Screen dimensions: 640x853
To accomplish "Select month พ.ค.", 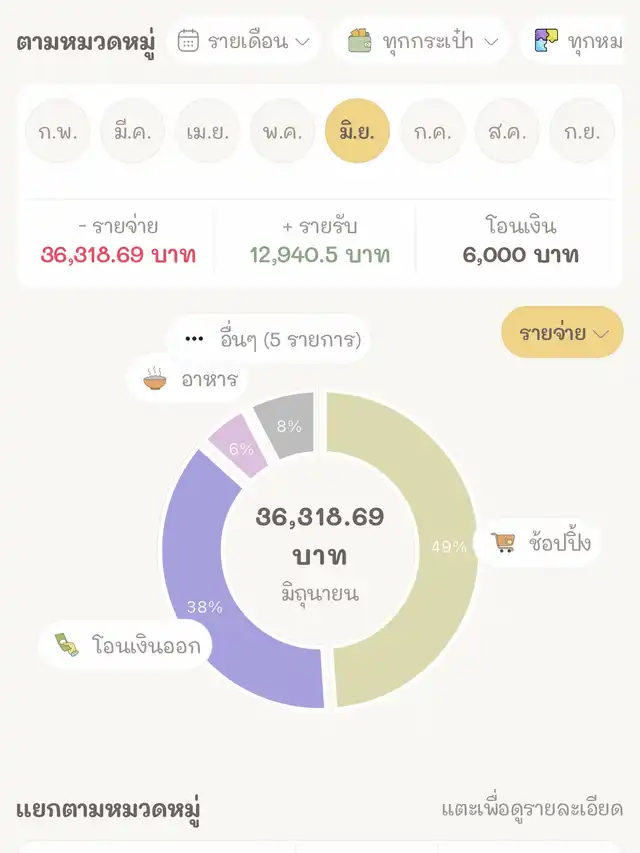I will coord(283,131).
